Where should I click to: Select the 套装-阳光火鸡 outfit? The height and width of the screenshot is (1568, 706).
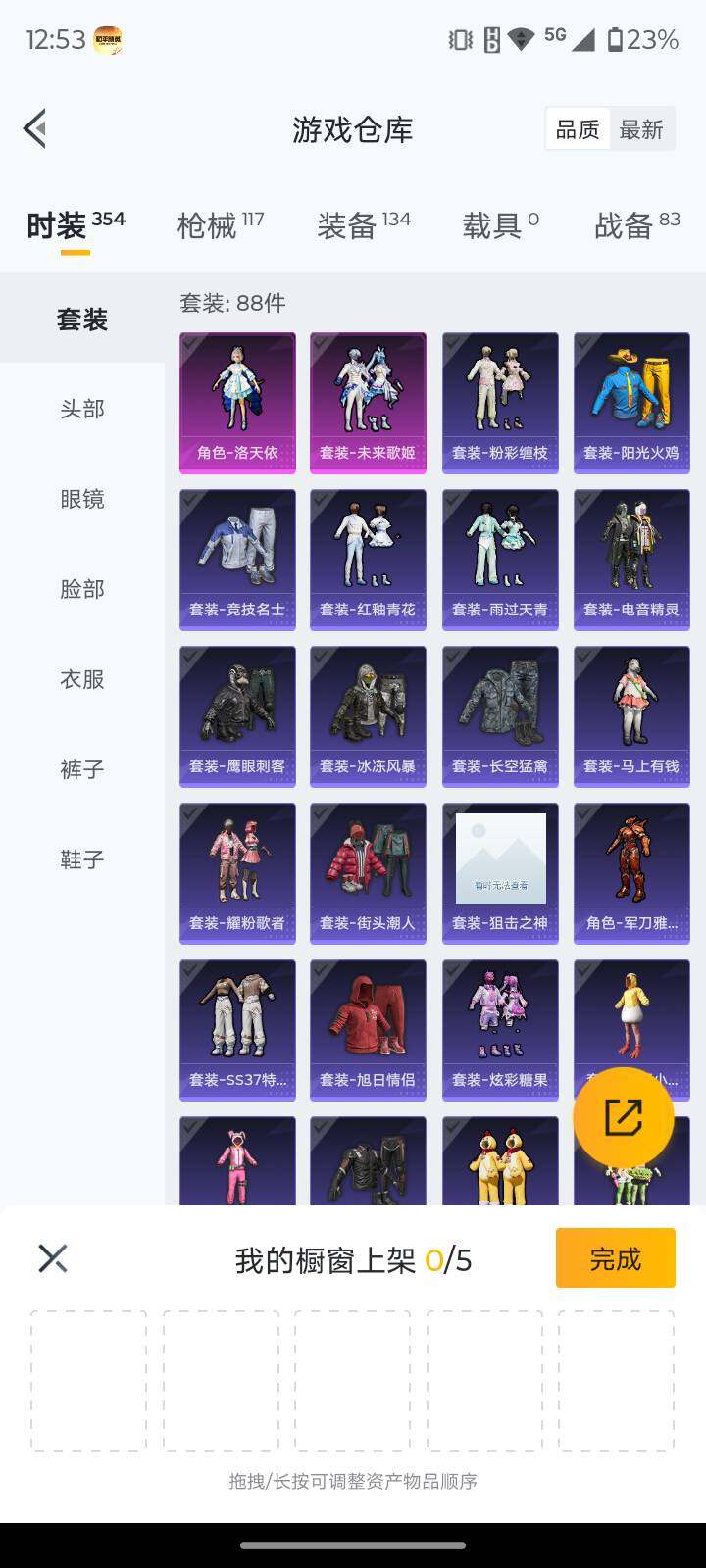631,403
